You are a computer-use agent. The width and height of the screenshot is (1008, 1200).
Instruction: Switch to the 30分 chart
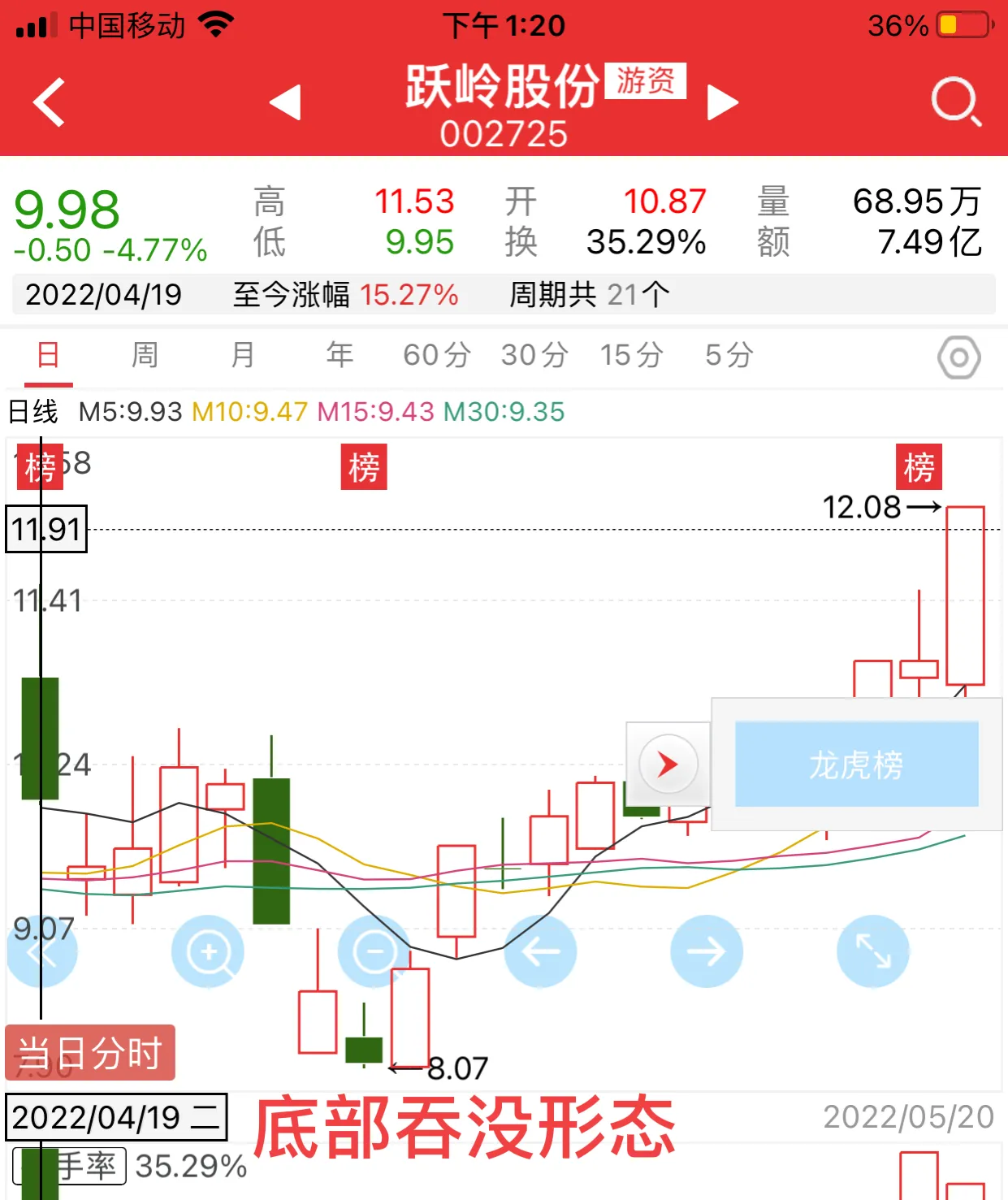(534, 355)
